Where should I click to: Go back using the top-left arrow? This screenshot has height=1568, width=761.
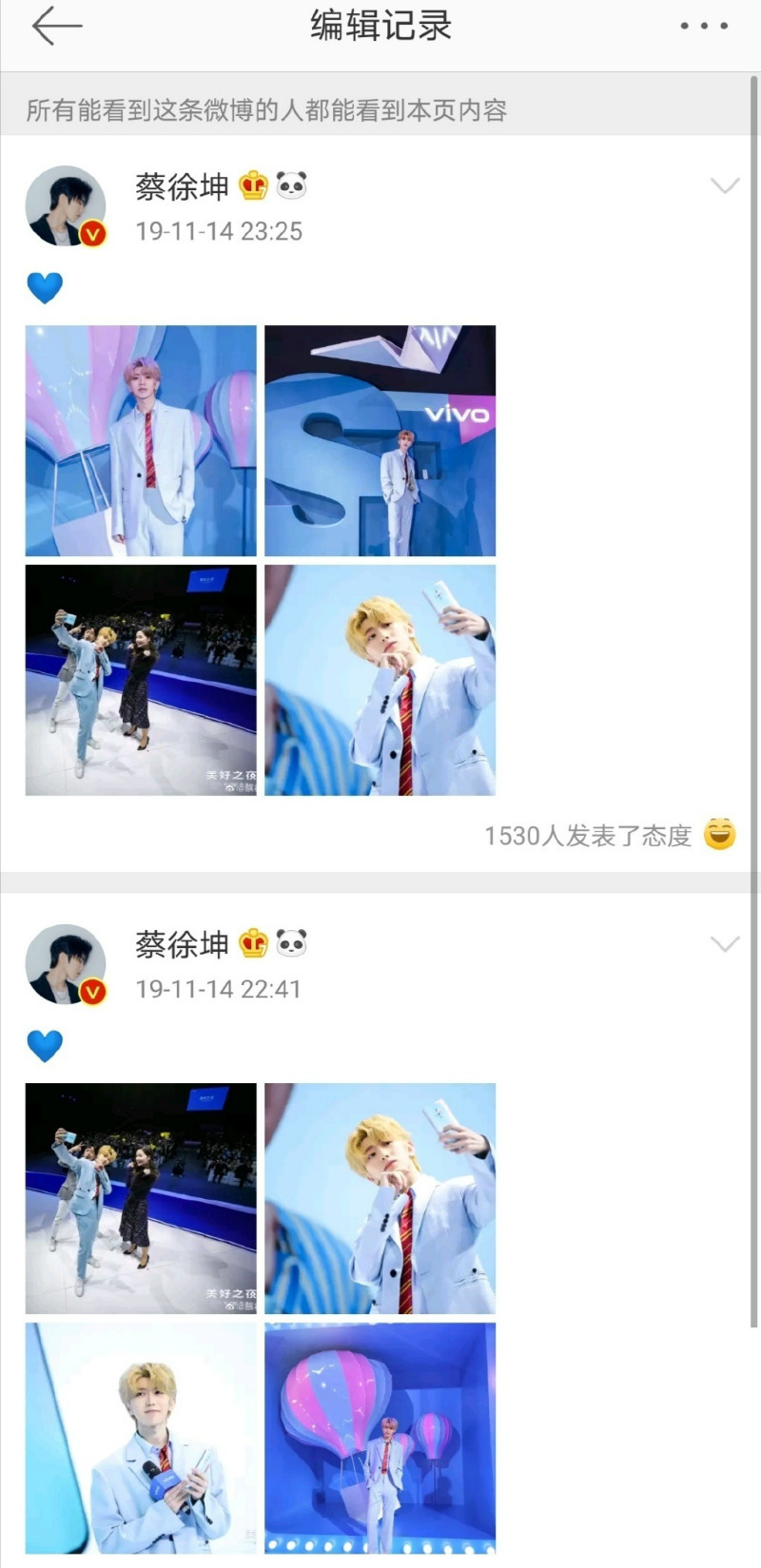(56, 27)
